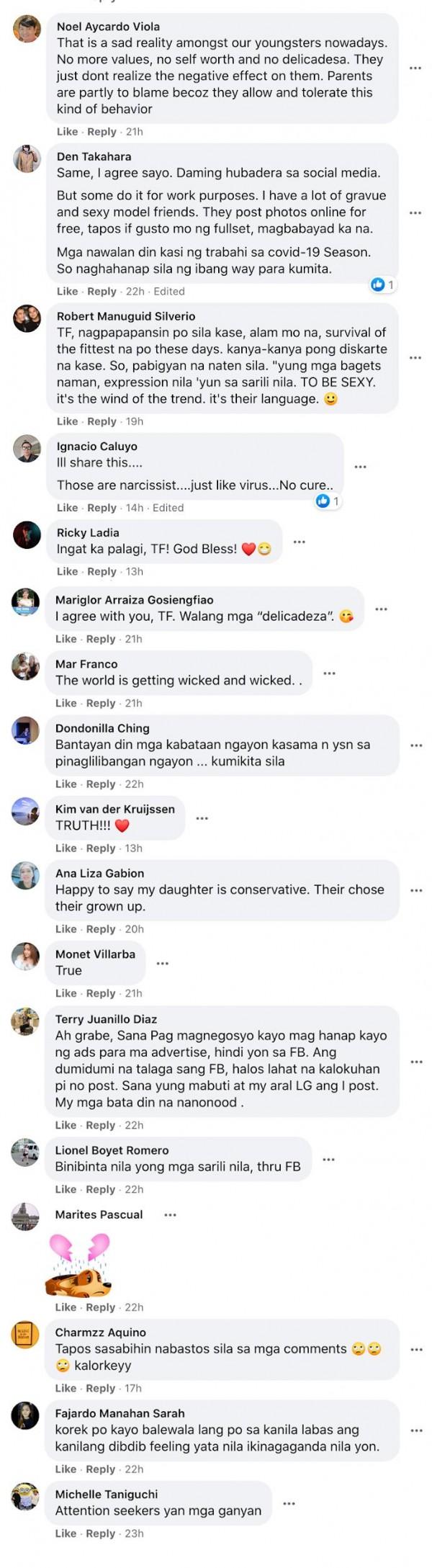Open Noel Aycardo Viola's profile
The width and height of the screenshot is (432, 1568).
[108, 27]
